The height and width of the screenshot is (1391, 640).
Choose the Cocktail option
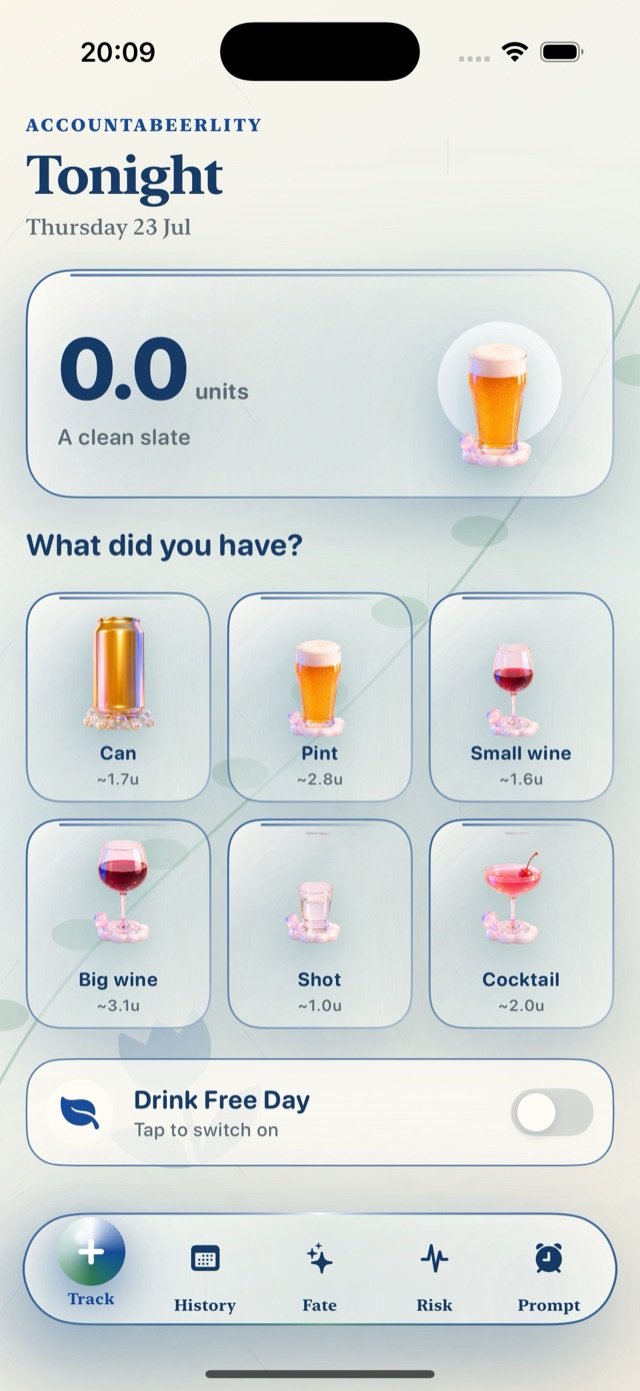pyautogui.click(x=521, y=923)
